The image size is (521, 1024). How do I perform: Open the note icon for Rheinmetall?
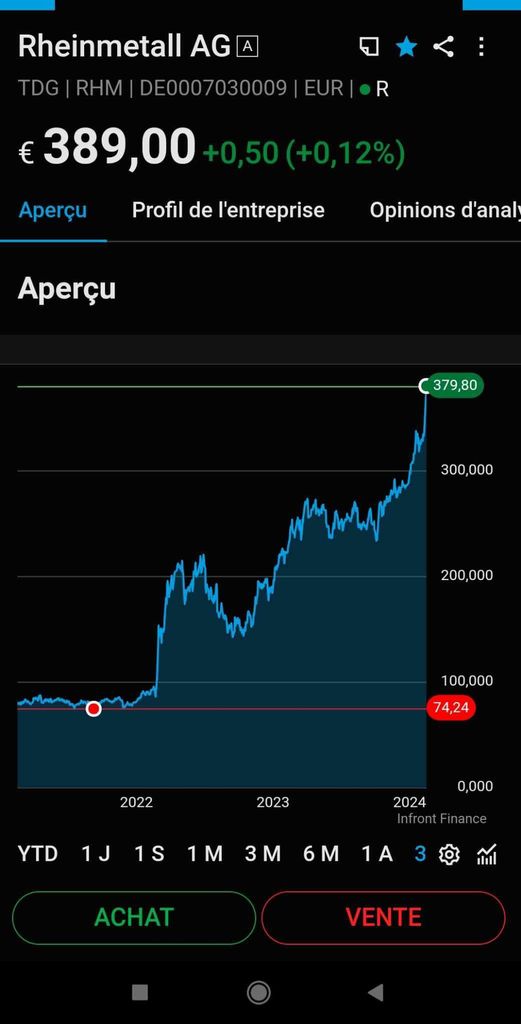(369, 47)
